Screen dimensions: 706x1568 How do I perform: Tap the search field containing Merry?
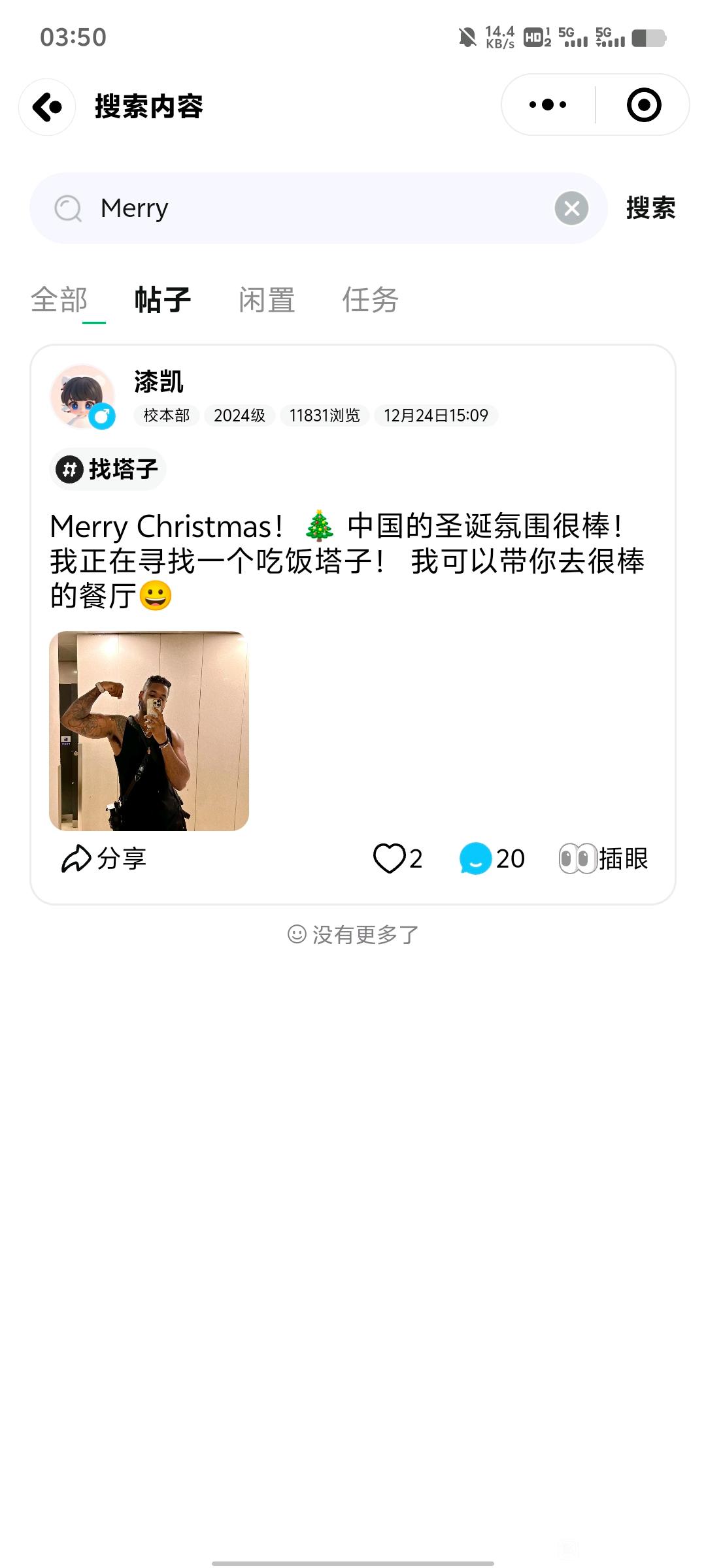[318, 208]
